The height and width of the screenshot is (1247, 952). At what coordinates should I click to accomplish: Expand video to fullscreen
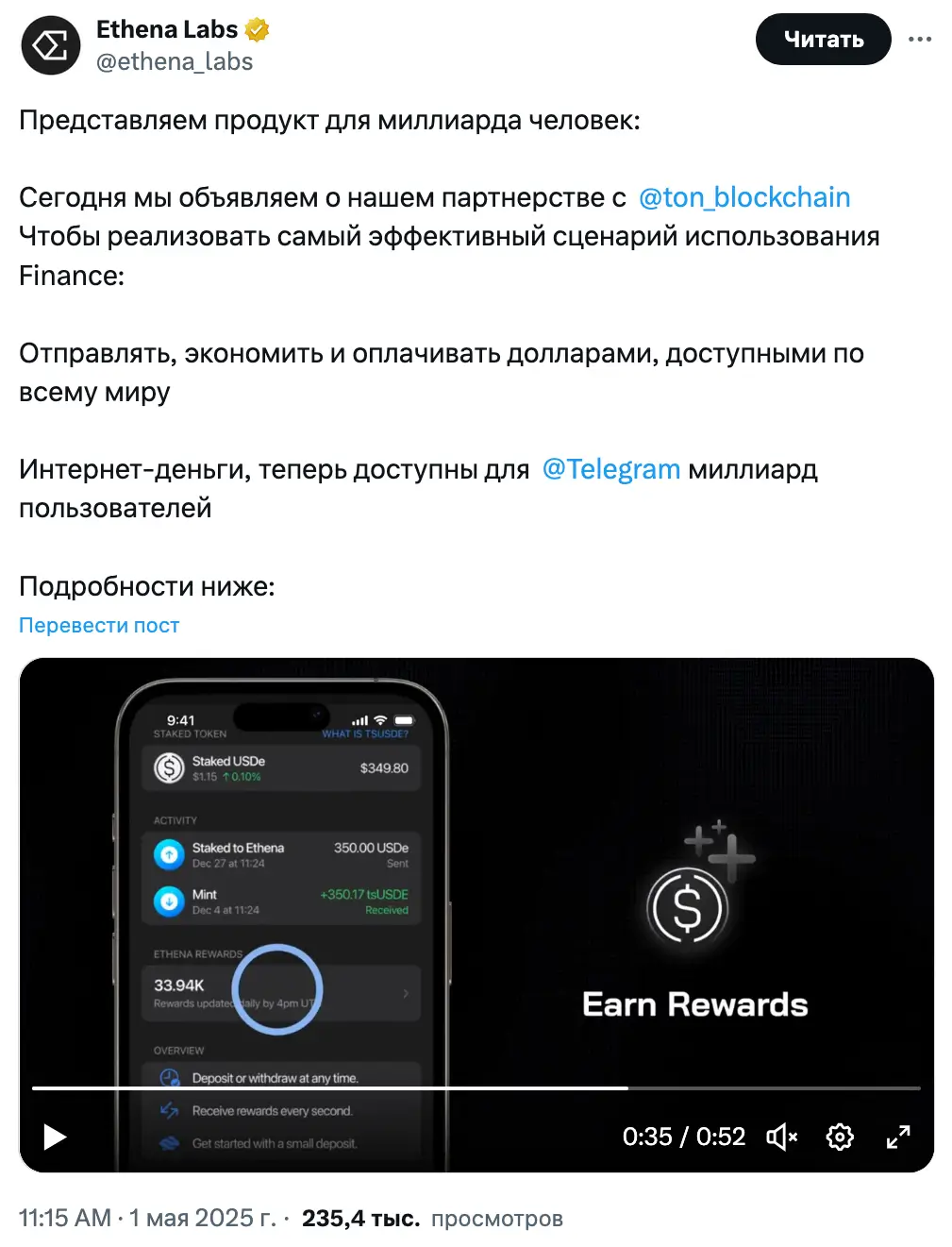pos(898,1137)
